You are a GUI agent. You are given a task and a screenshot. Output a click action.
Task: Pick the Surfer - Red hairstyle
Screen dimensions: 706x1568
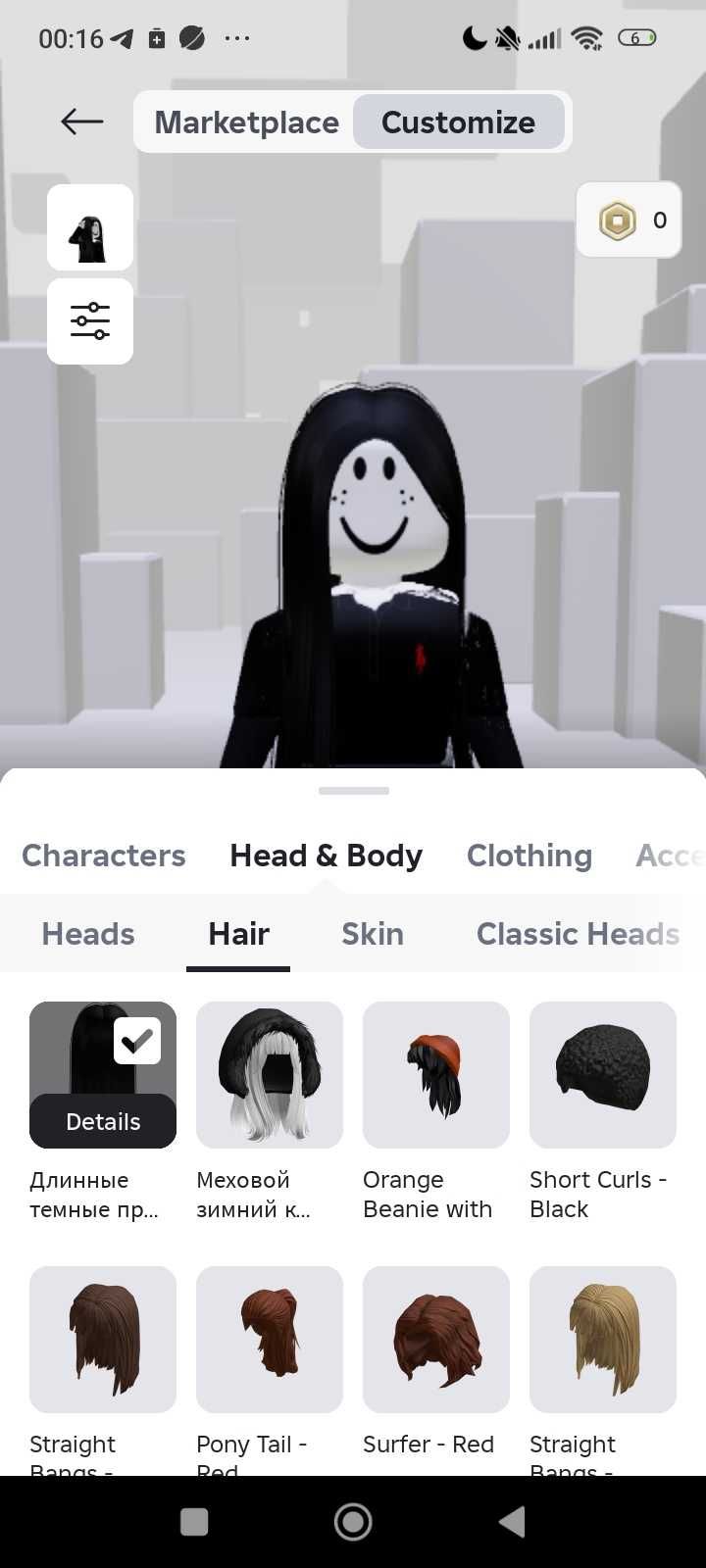point(436,1340)
